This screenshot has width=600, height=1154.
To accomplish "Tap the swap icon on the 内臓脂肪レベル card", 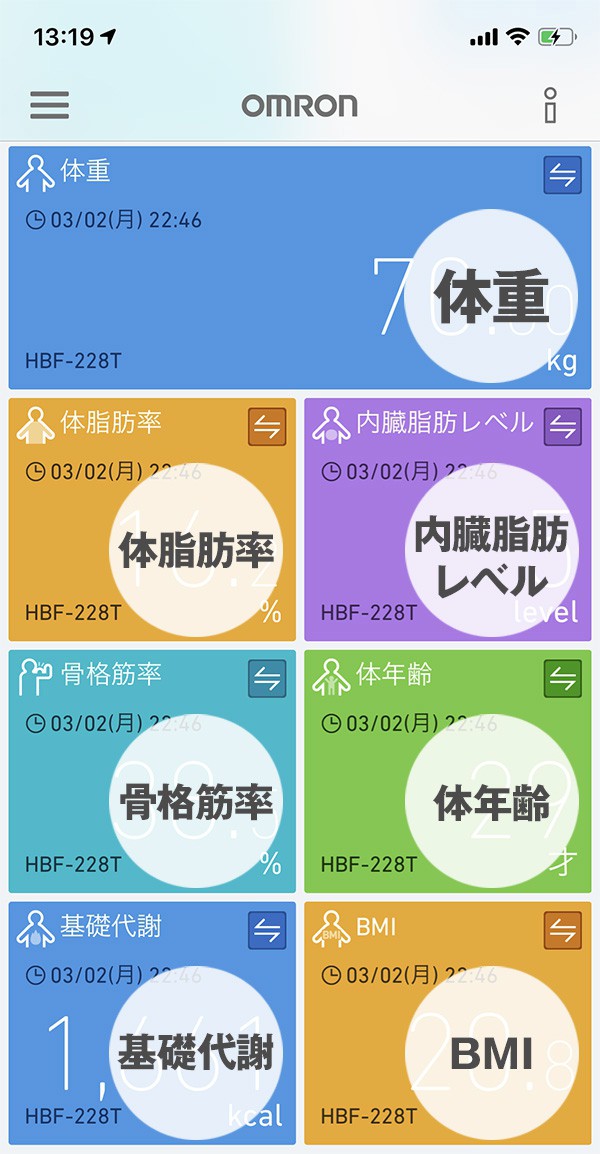I will click(x=563, y=427).
